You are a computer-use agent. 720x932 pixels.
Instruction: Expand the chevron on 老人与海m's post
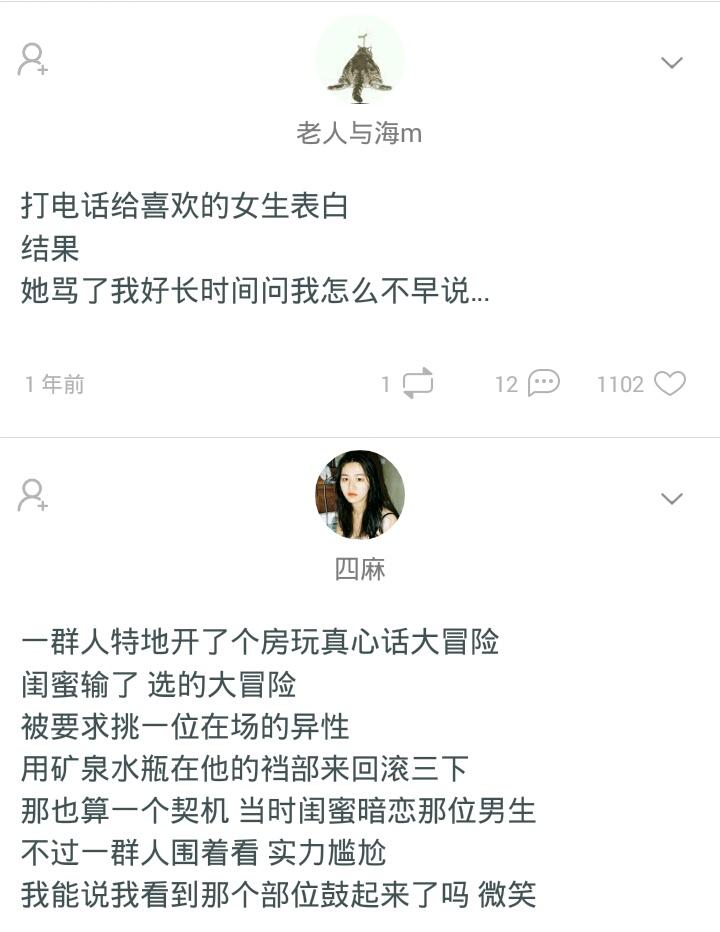coord(671,63)
